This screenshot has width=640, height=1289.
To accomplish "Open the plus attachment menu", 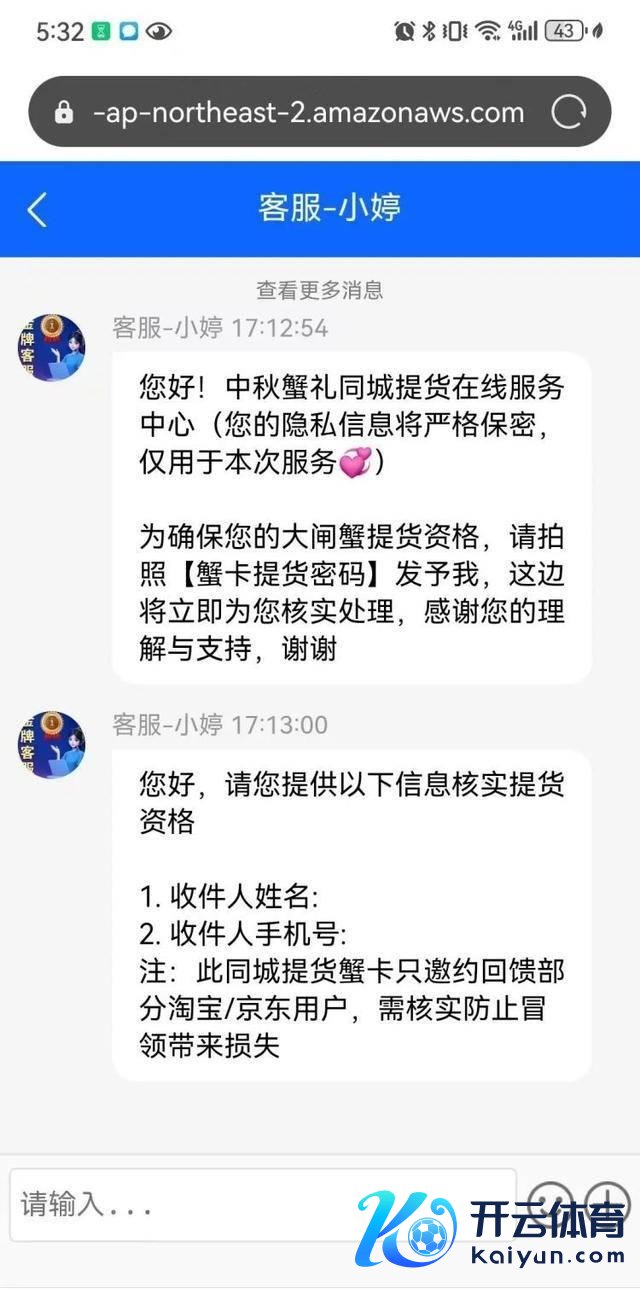I will (606, 1200).
